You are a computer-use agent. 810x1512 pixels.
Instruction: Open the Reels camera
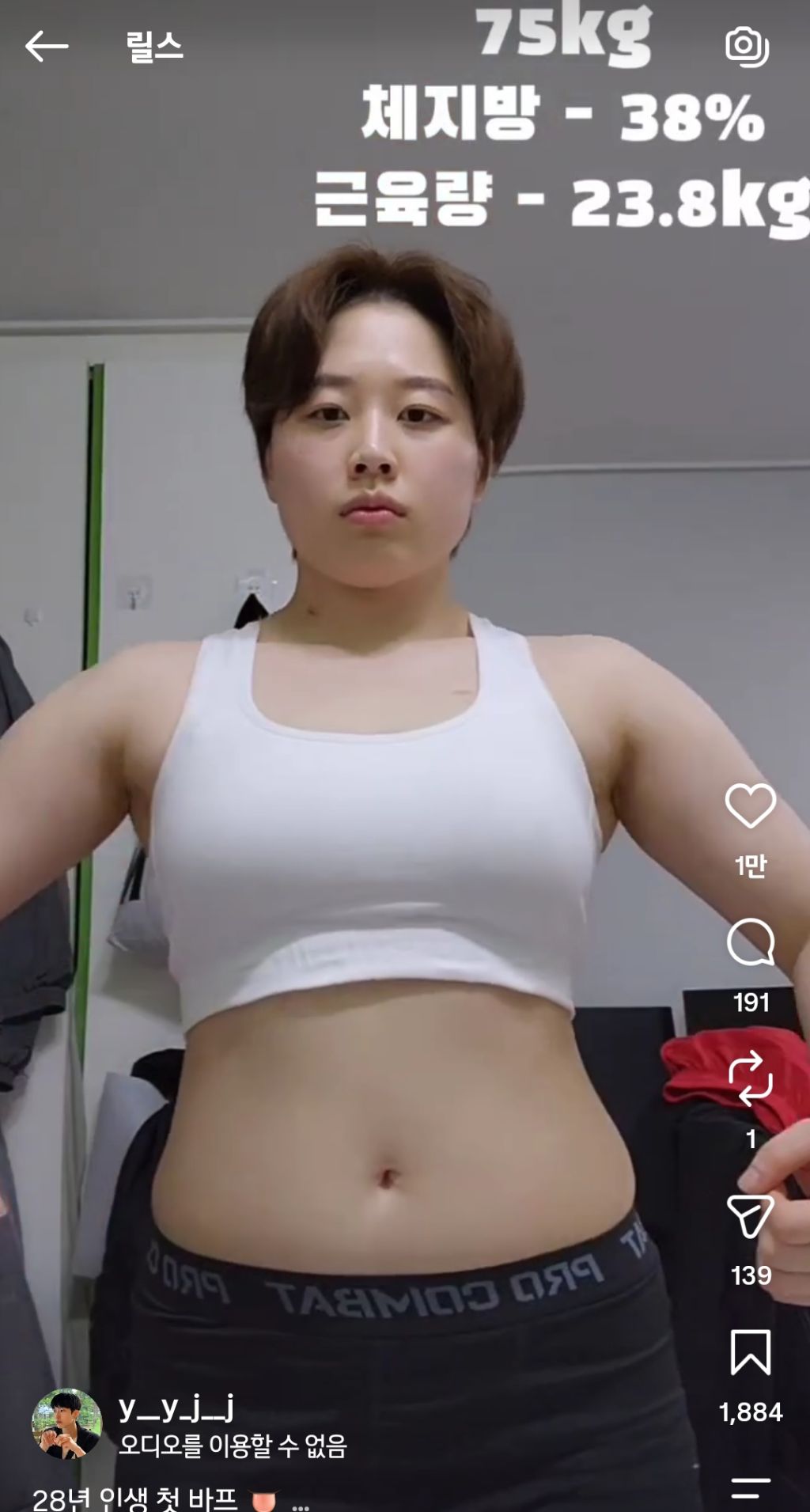point(748,47)
